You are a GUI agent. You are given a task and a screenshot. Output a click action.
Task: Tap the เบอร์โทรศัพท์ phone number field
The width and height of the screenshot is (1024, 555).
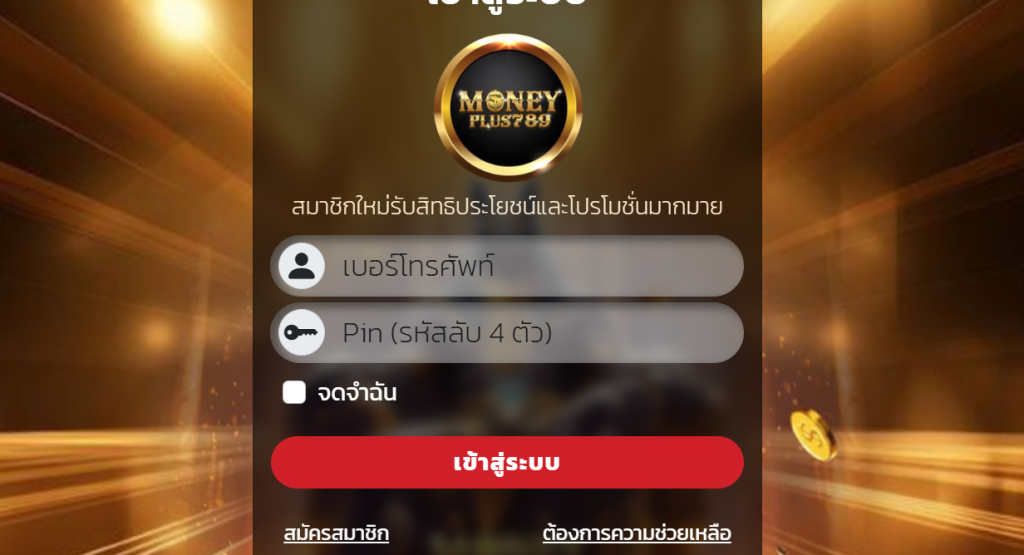point(530,267)
